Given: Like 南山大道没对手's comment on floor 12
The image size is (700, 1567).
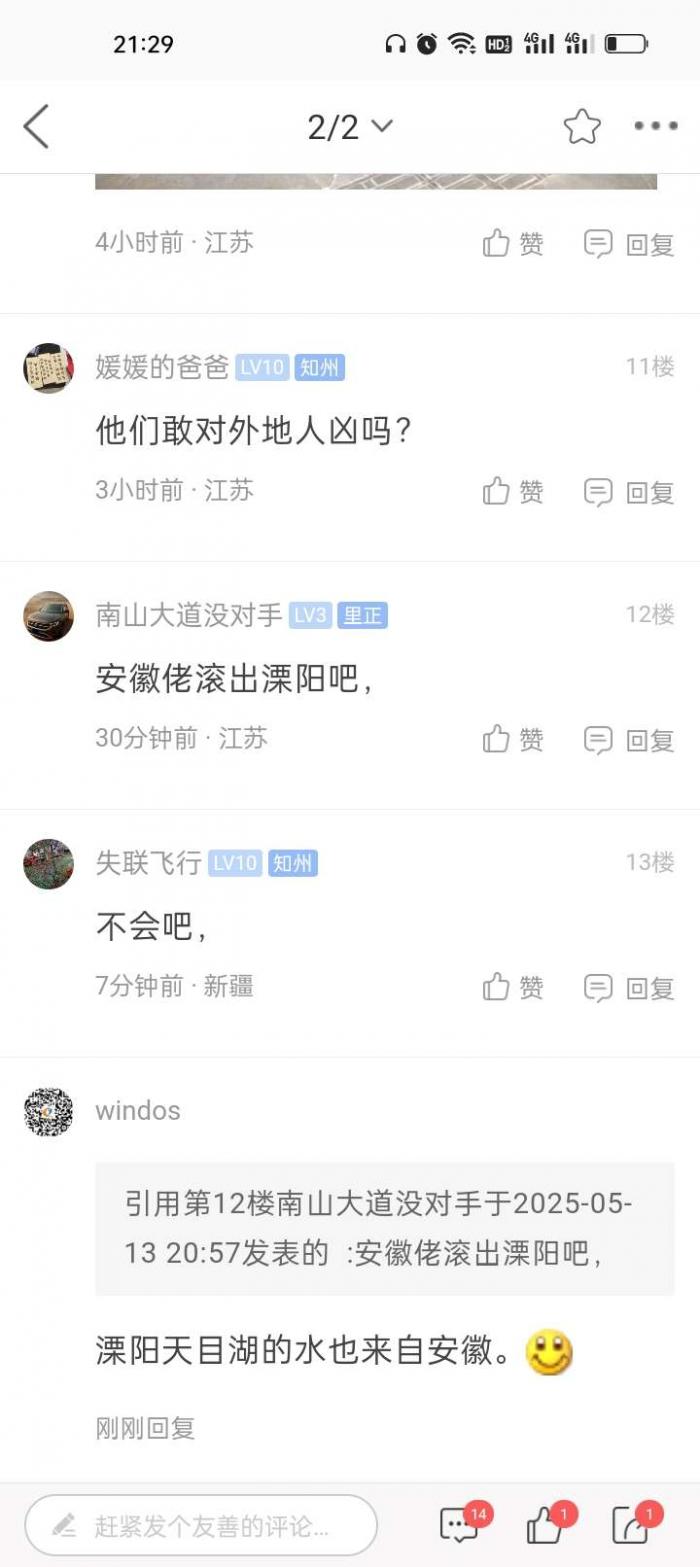Looking at the screenshot, I should point(513,739).
